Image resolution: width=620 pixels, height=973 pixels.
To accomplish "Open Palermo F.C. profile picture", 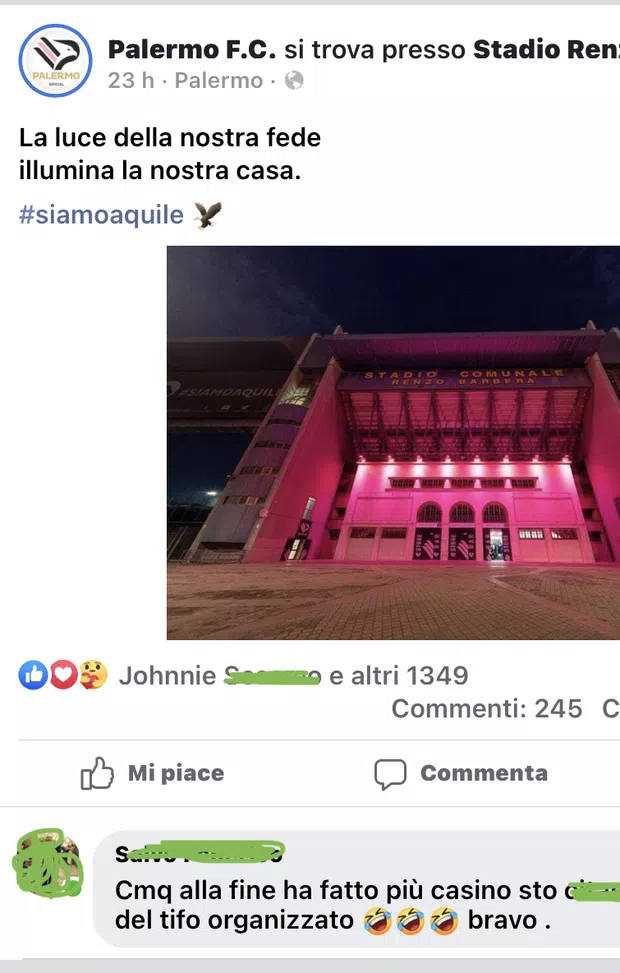I will (x=56, y=60).
